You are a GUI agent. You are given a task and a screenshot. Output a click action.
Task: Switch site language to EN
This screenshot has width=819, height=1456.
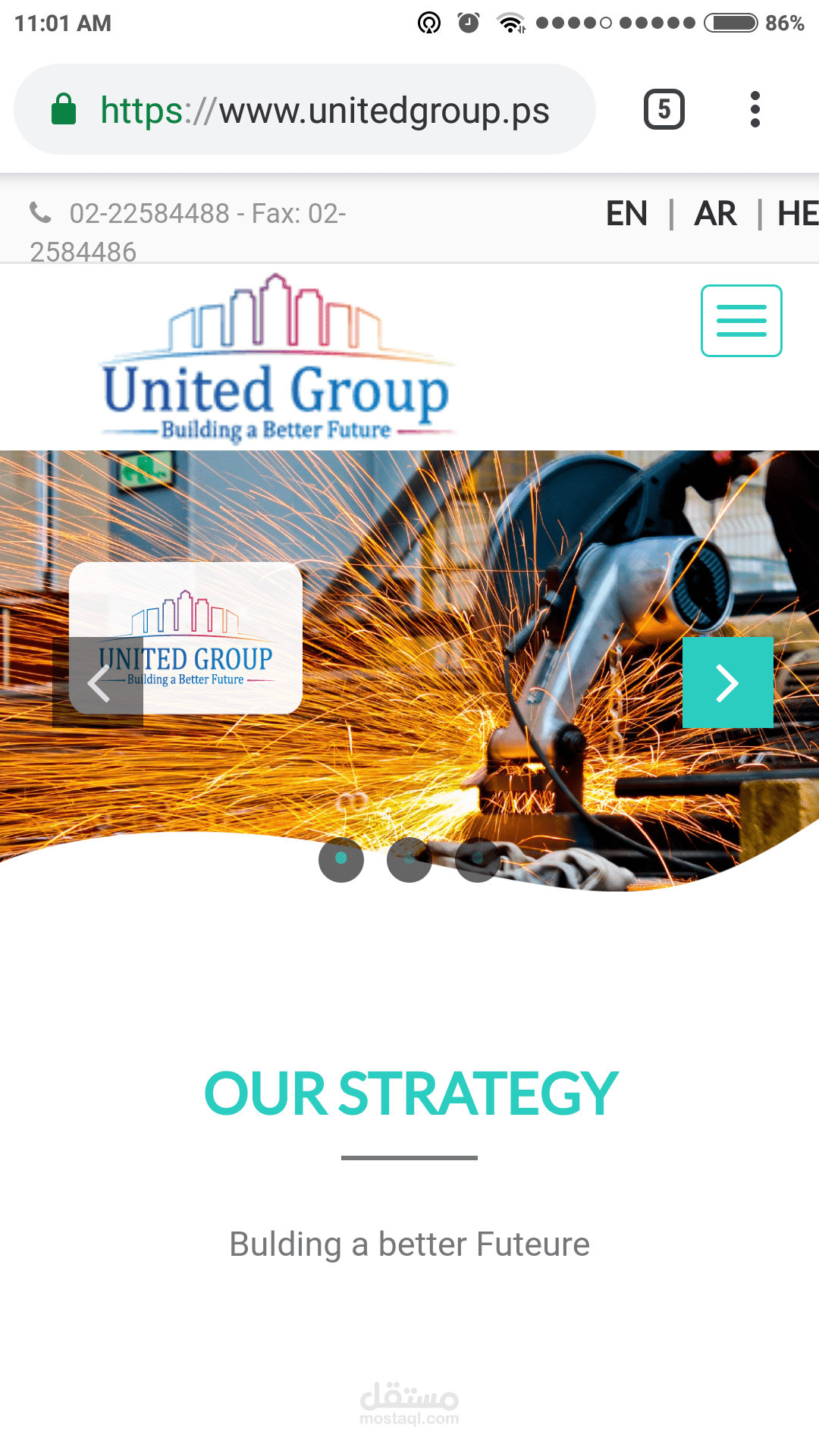[626, 214]
